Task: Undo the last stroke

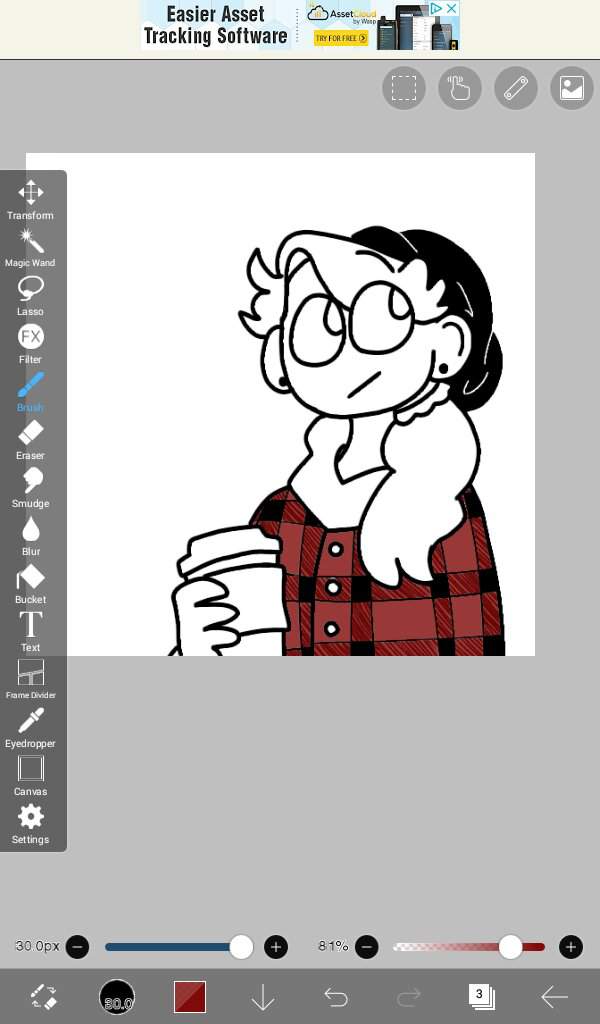Action: (336, 997)
